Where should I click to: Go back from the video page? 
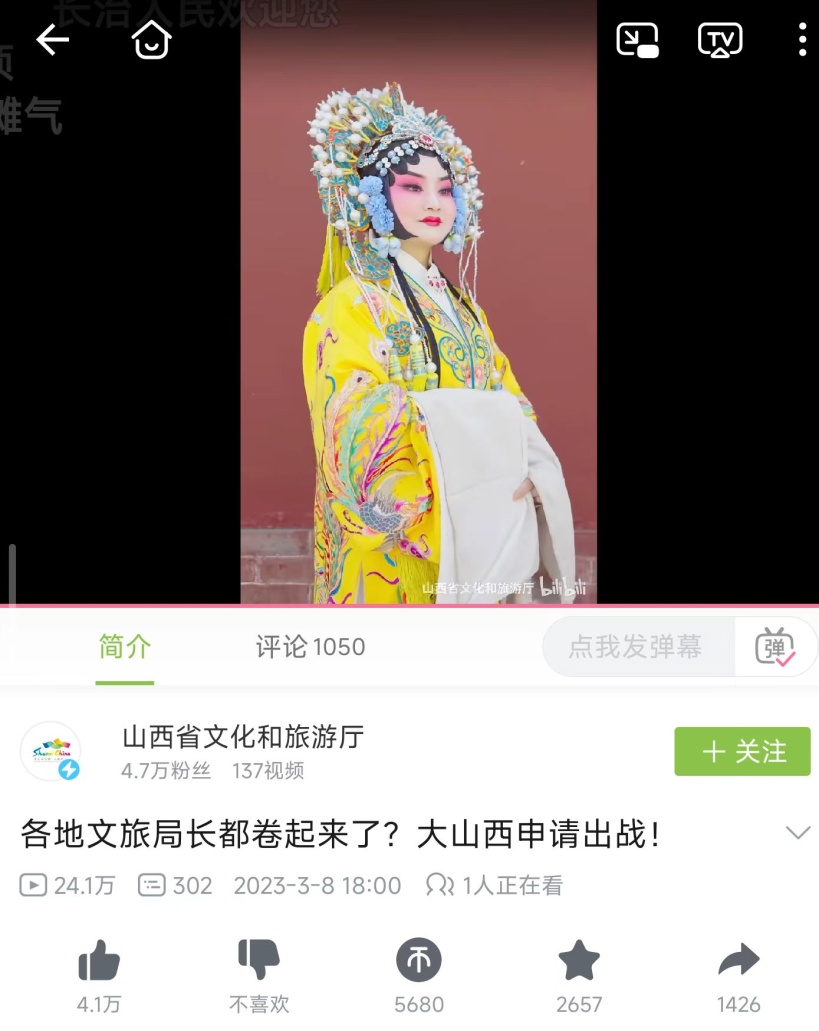point(52,40)
